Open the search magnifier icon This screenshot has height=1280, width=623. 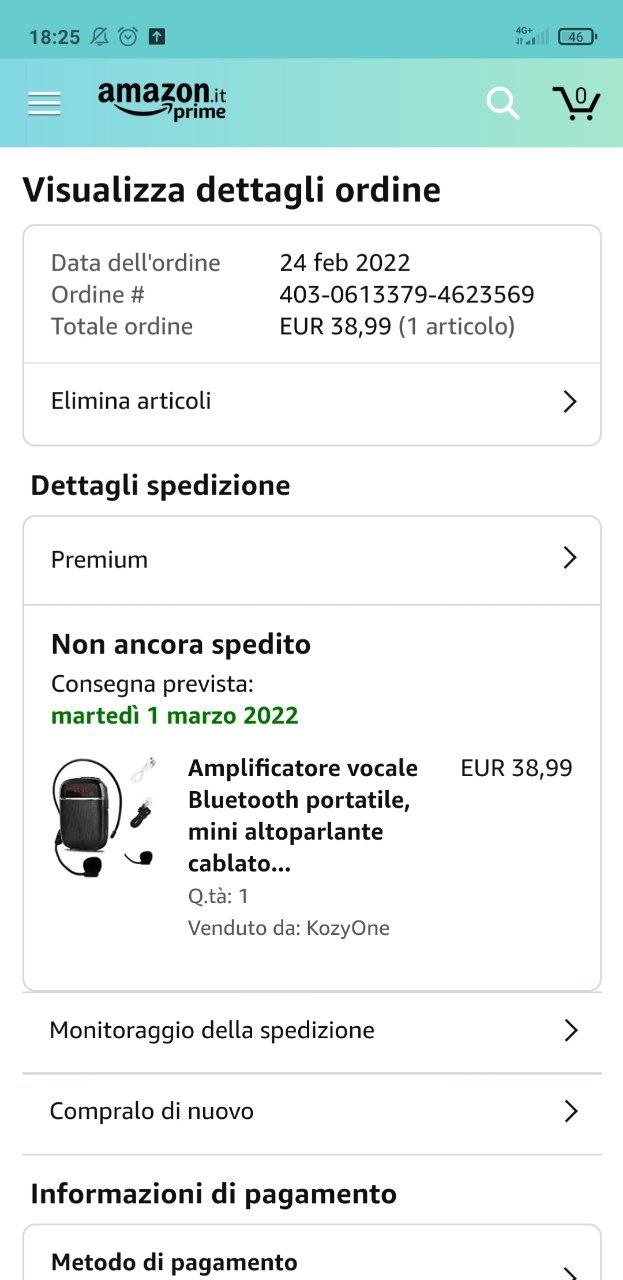[502, 102]
